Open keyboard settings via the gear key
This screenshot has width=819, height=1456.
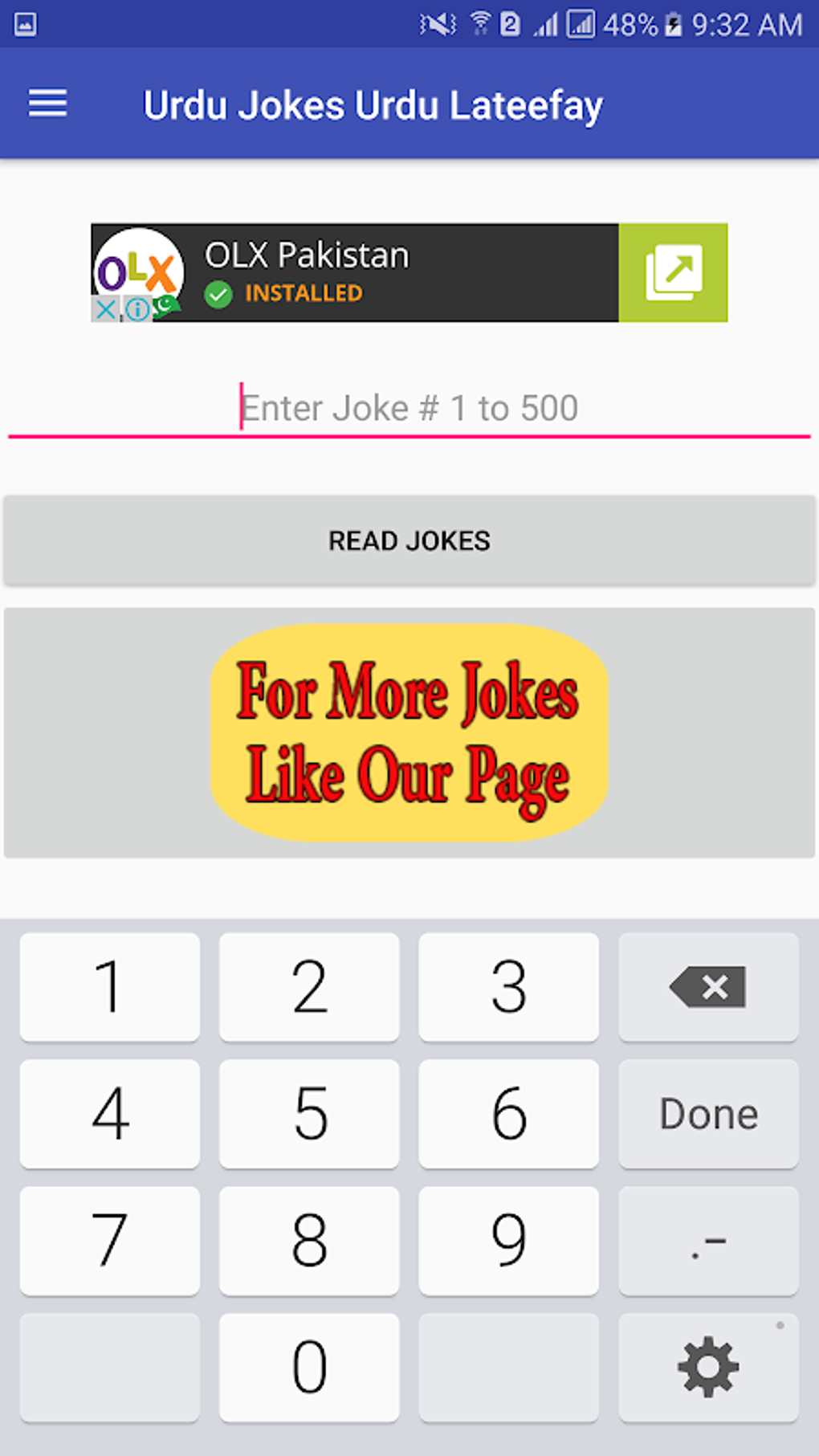pyautogui.click(x=707, y=1367)
